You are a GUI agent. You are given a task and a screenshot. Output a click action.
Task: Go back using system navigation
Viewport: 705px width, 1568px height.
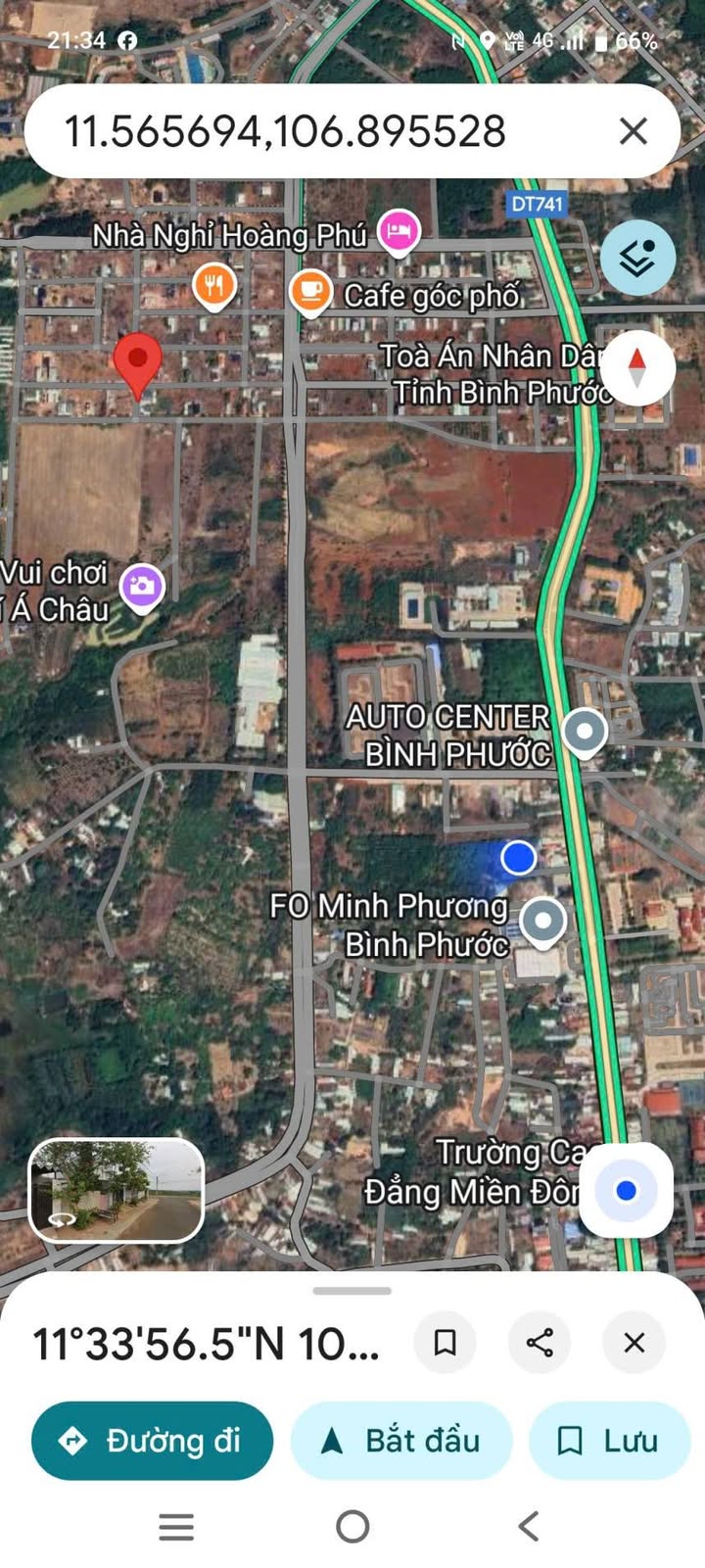coord(529,1526)
